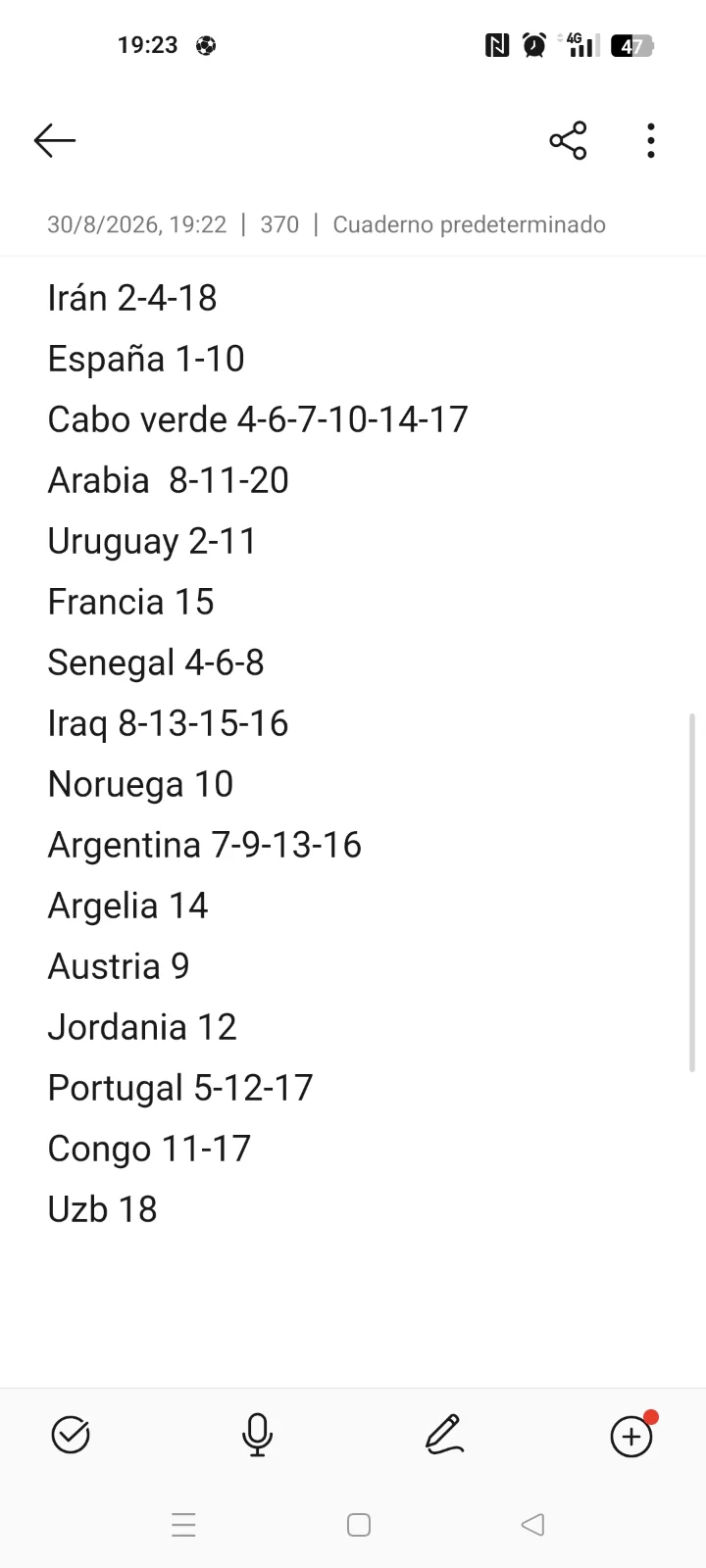706x1568 pixels.
Task: Open the three-dot overflow menu
Action: click(651, 141)
